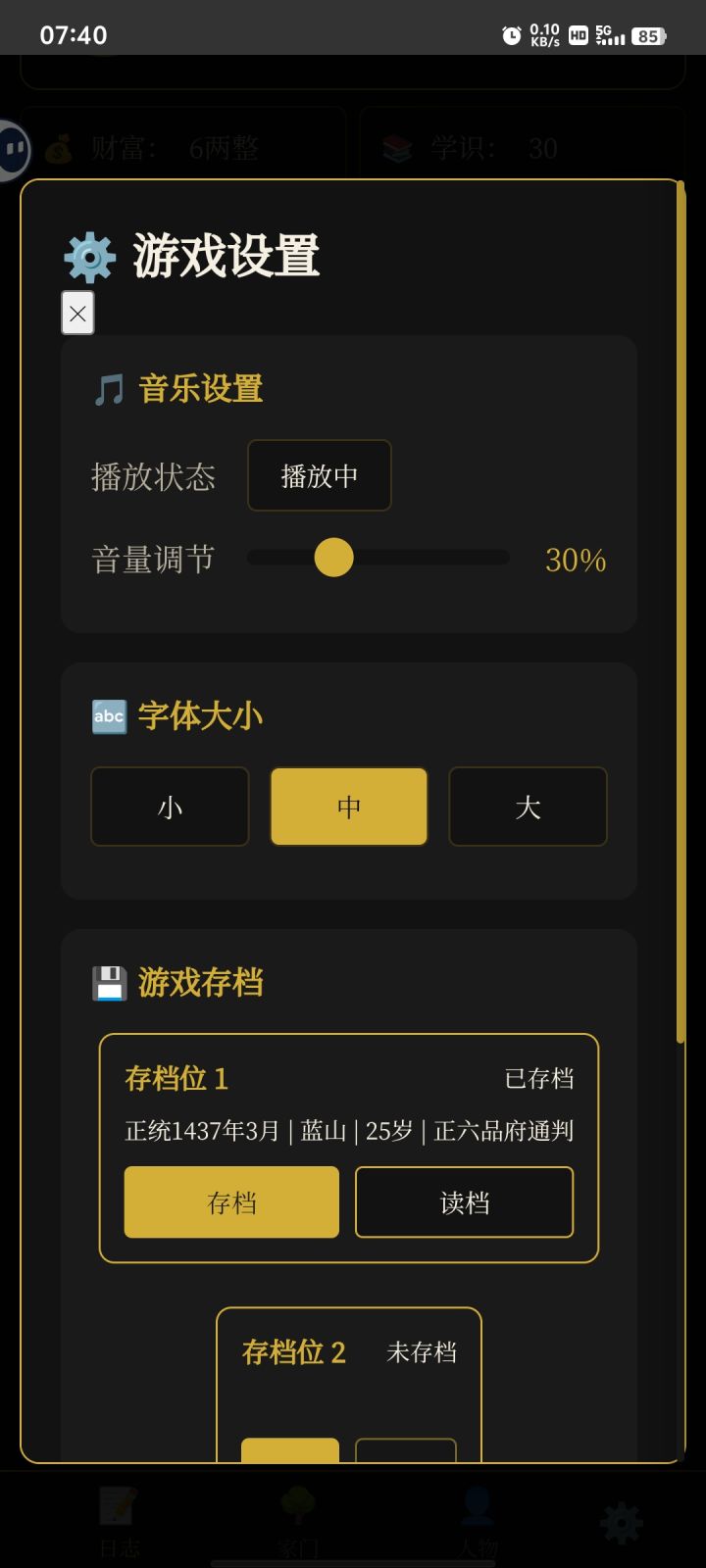Click the money bag icon beside 财富
The width and height of the screenshot is (706, 1568).
[x=61, y=148]
